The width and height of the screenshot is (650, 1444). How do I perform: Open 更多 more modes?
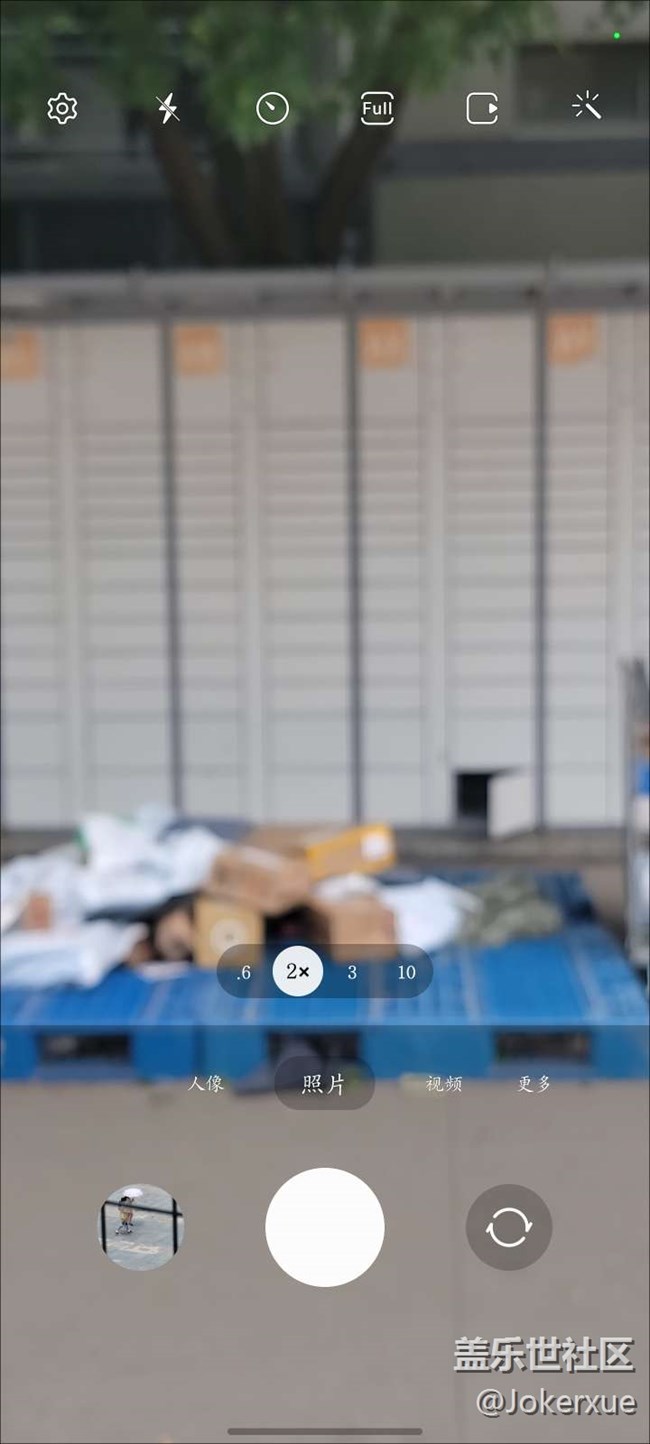534,1084
